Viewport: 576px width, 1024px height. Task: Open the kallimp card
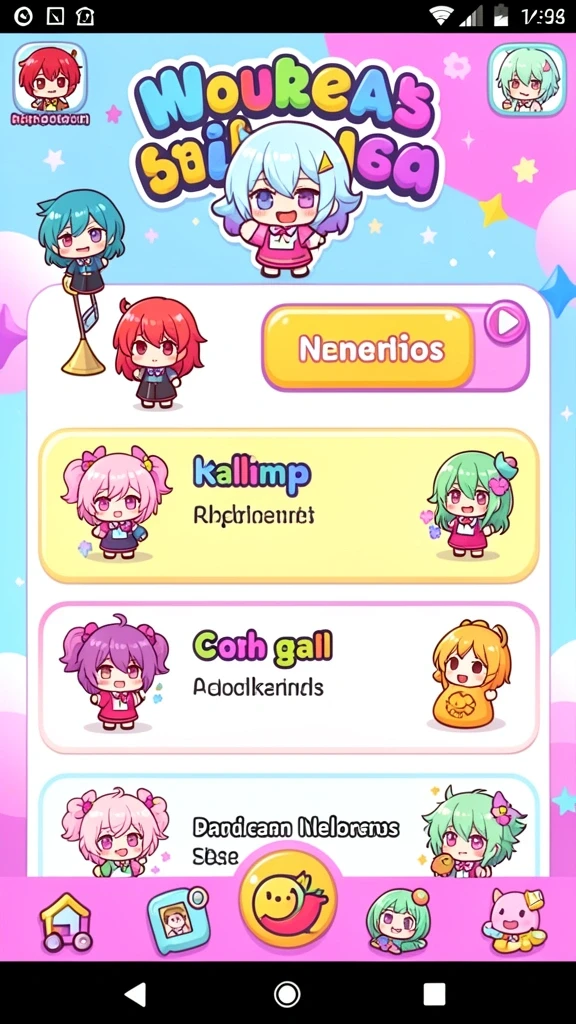pos(289,505)
